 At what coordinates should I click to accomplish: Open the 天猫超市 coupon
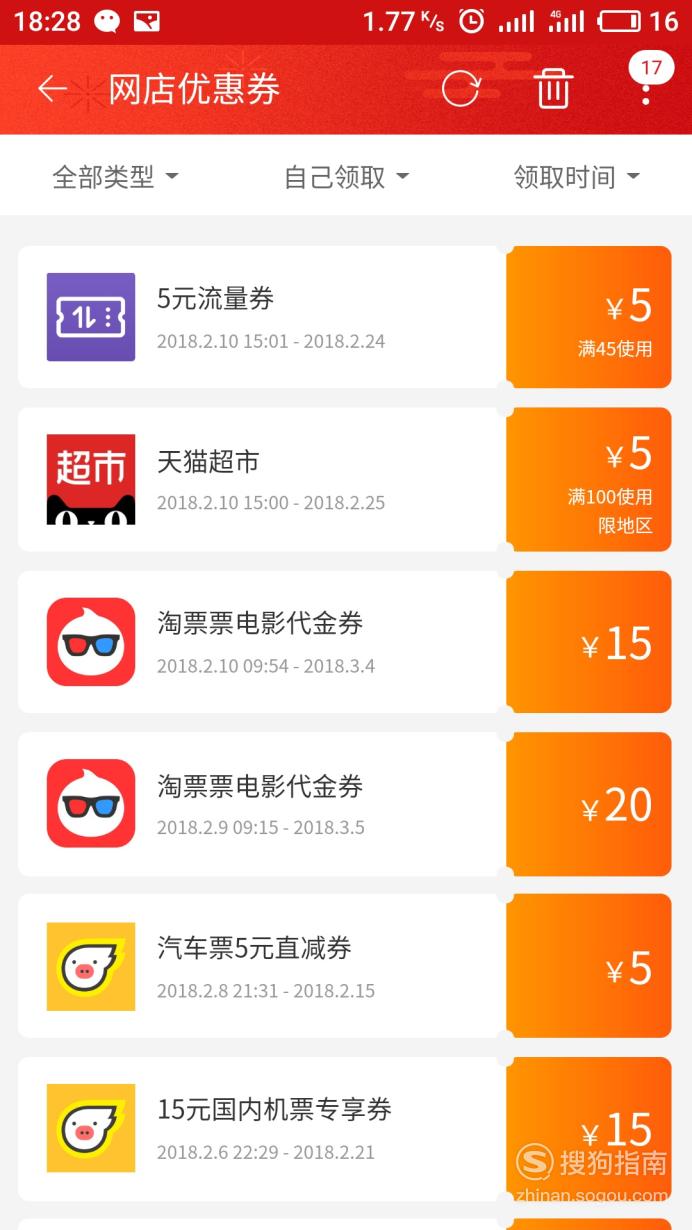coord(345,479)
